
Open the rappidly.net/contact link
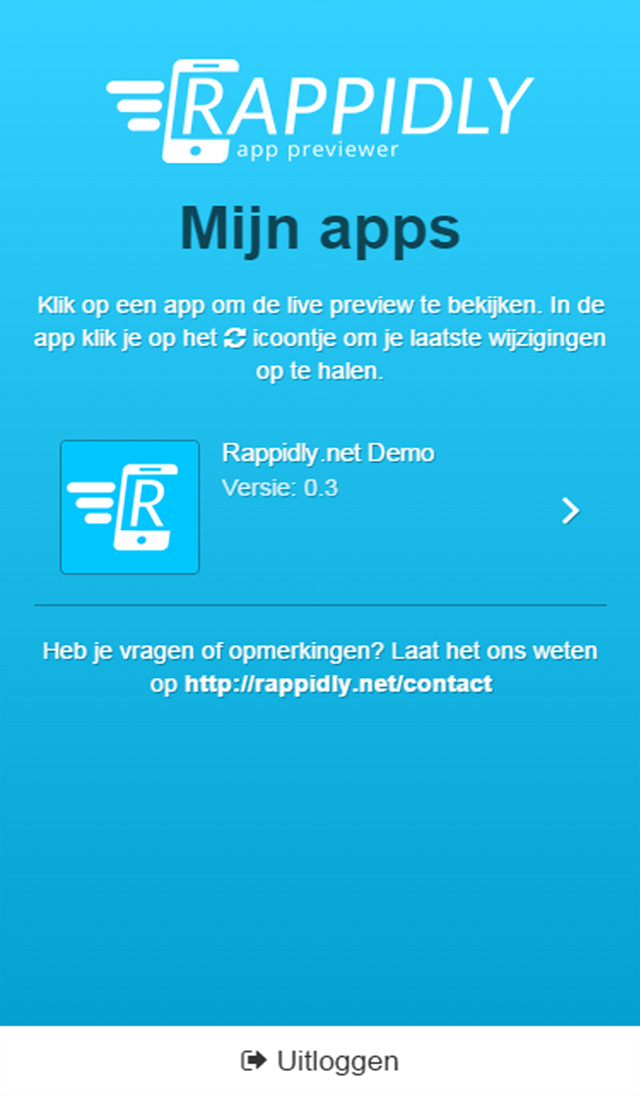(338, 685)
